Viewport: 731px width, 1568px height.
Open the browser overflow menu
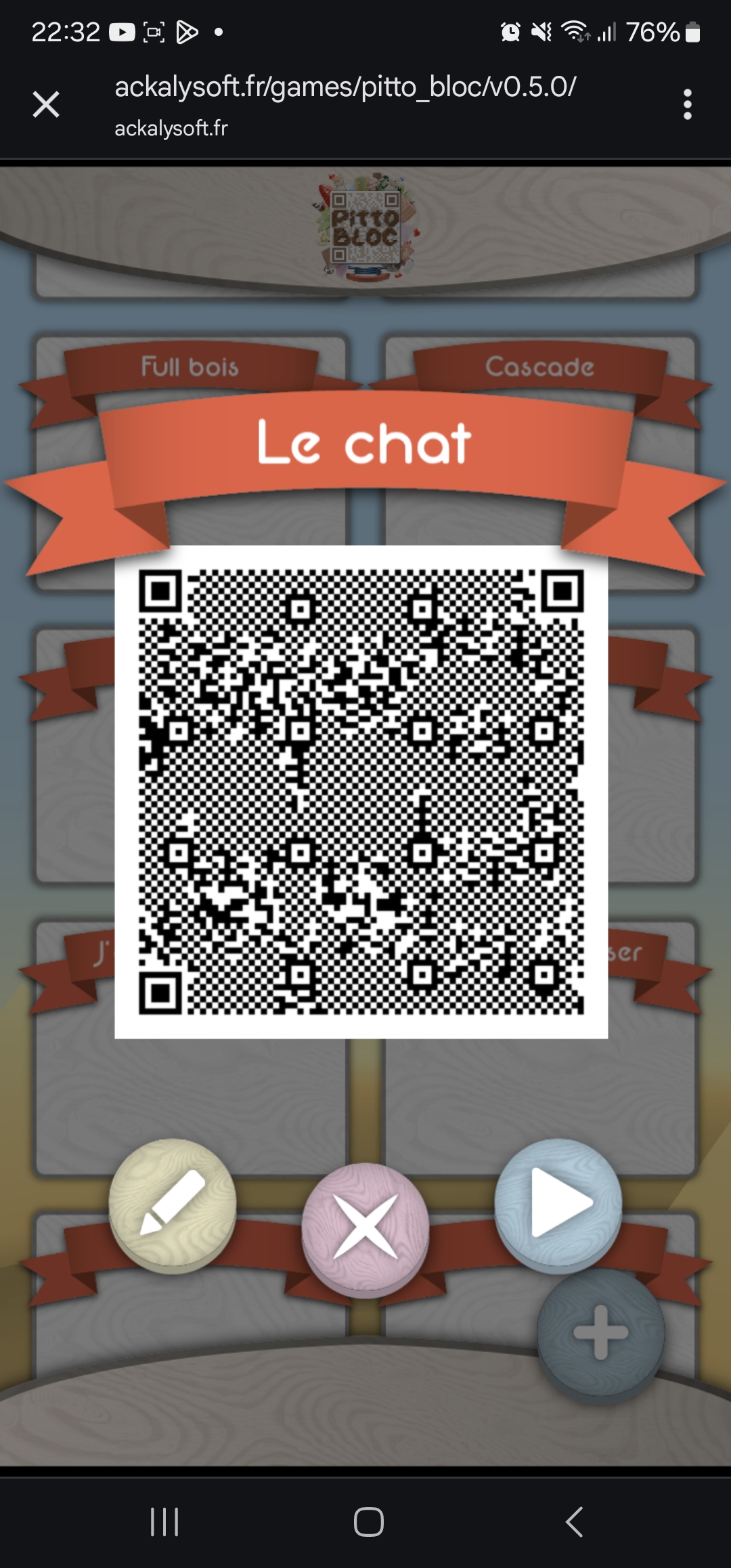pos(687,104)
